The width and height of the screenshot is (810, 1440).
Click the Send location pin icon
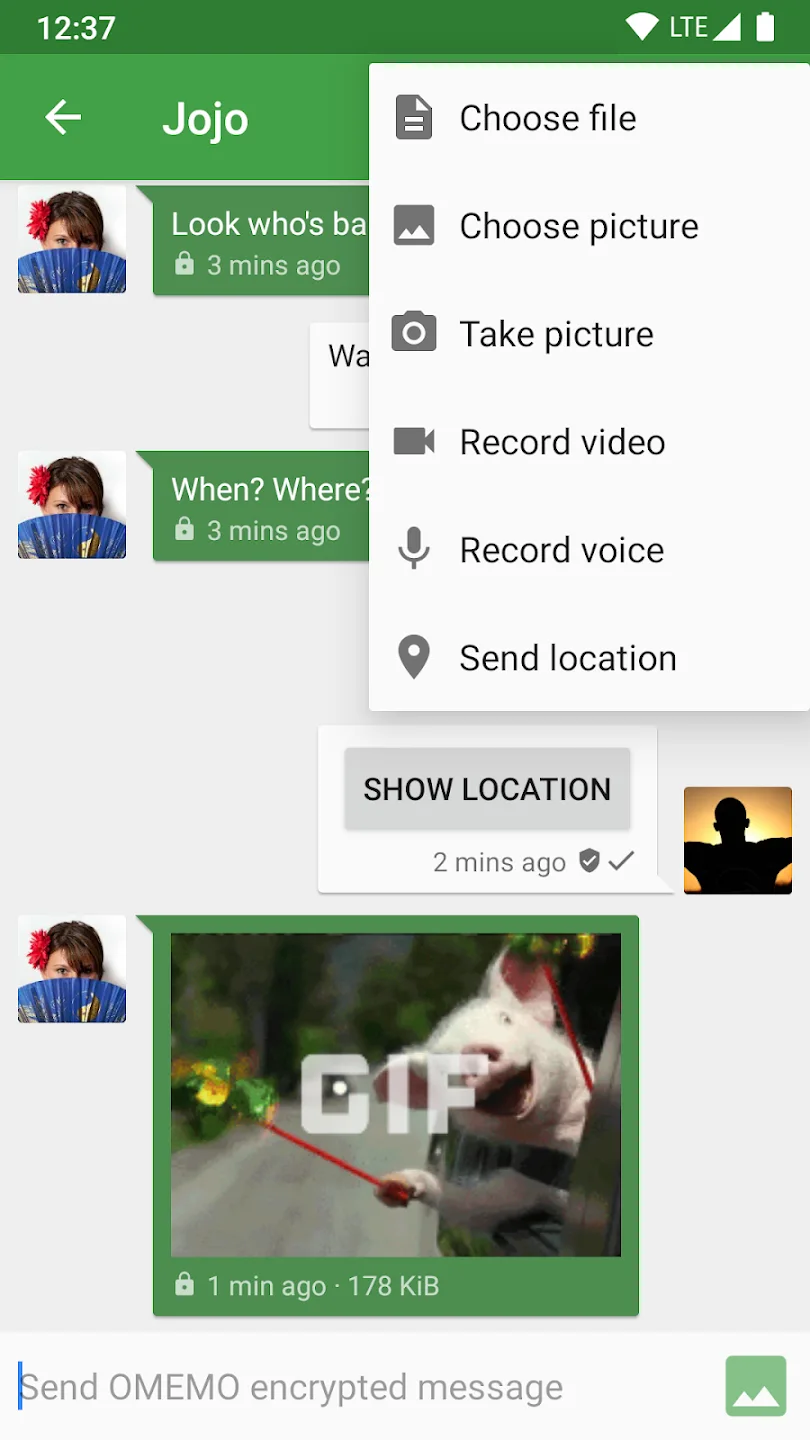pyautogui.click(x=414, y=657)
